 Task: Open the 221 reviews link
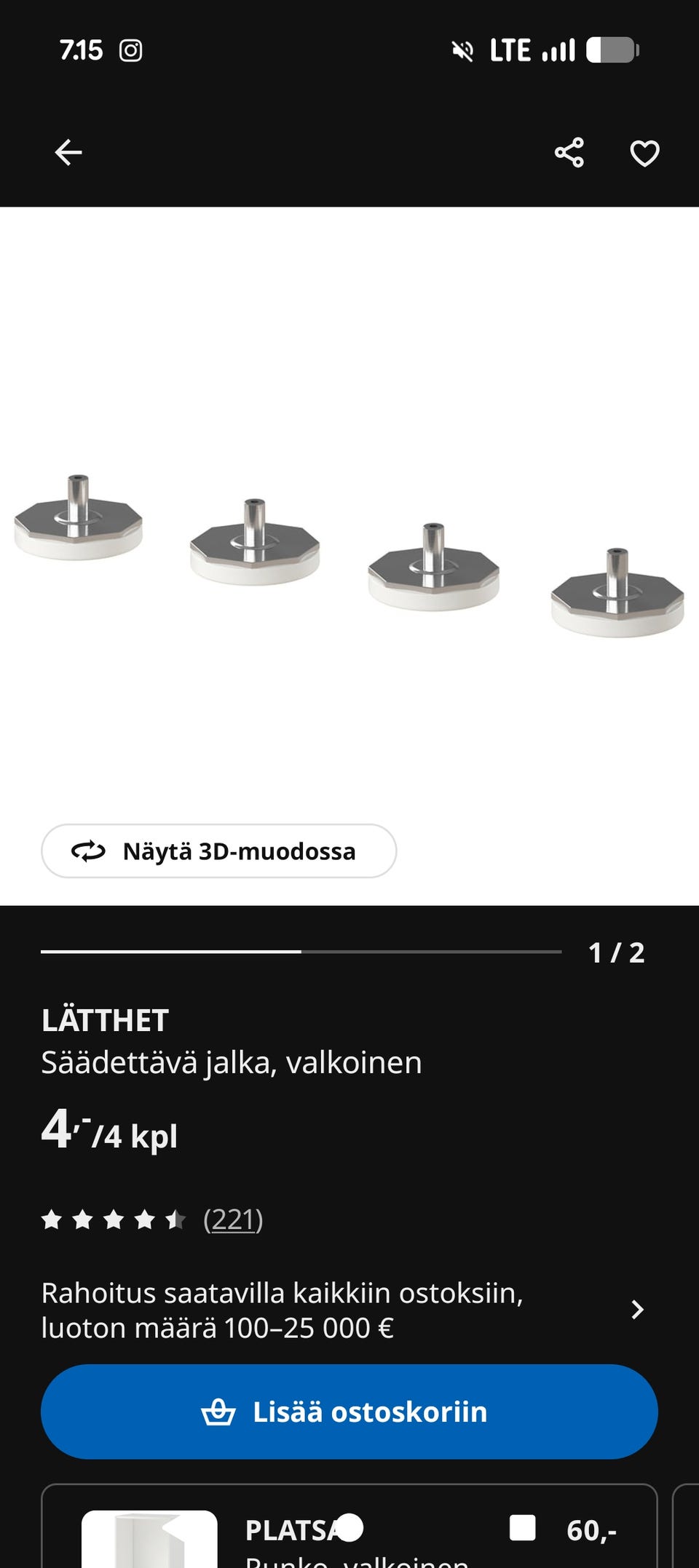pos(233,1221)
